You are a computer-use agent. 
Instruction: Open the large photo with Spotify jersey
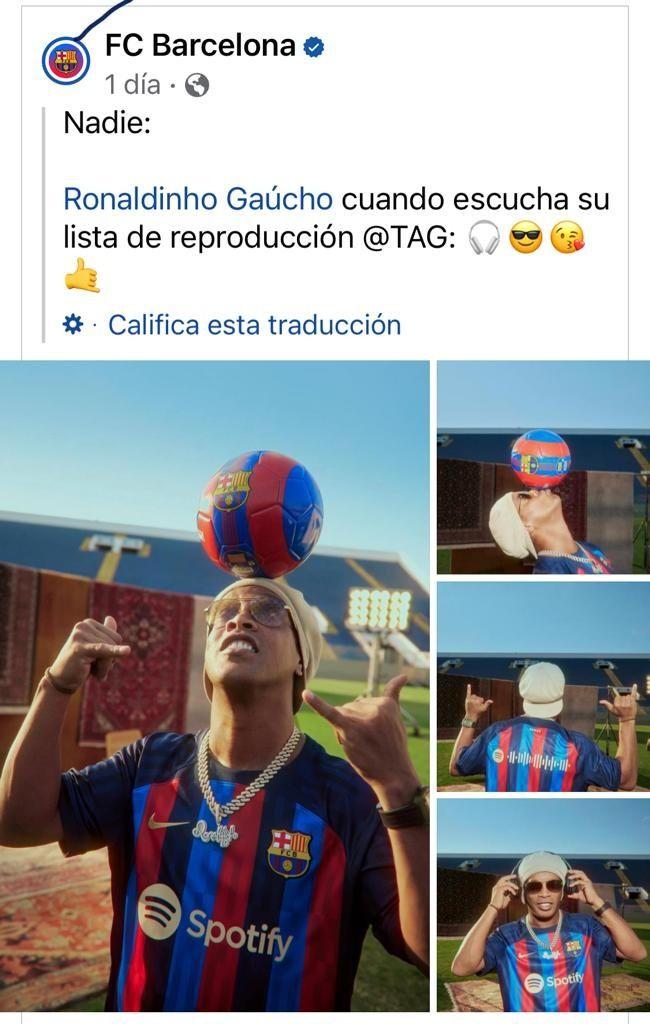click(x=214, y=686)
